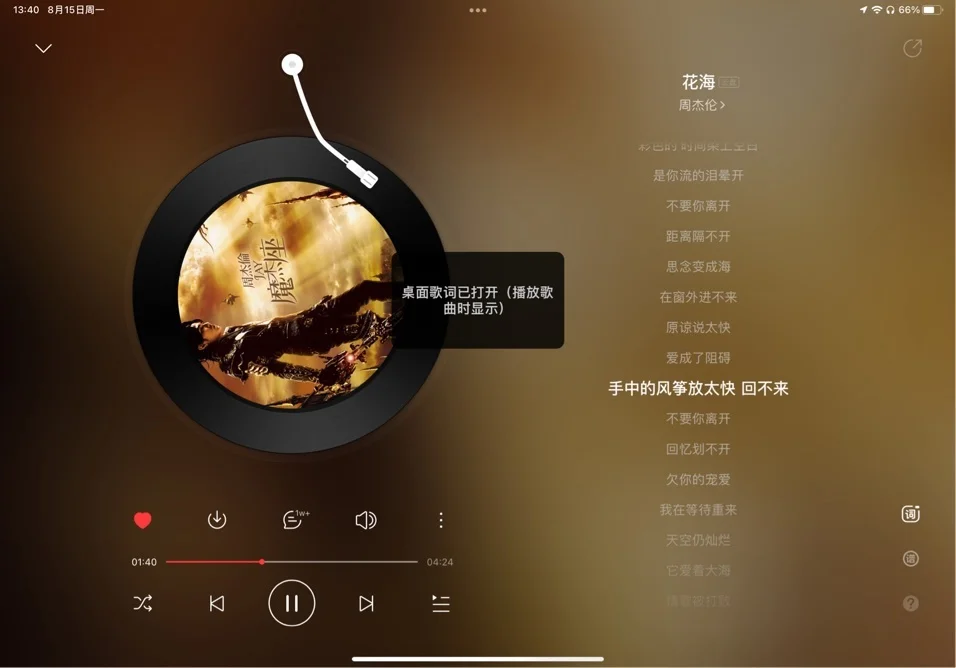This screenshot has width=956, height=668.
Task: Jump to lyric line 不要你离开 below highlighted line
Action: [x=698, y=419]
